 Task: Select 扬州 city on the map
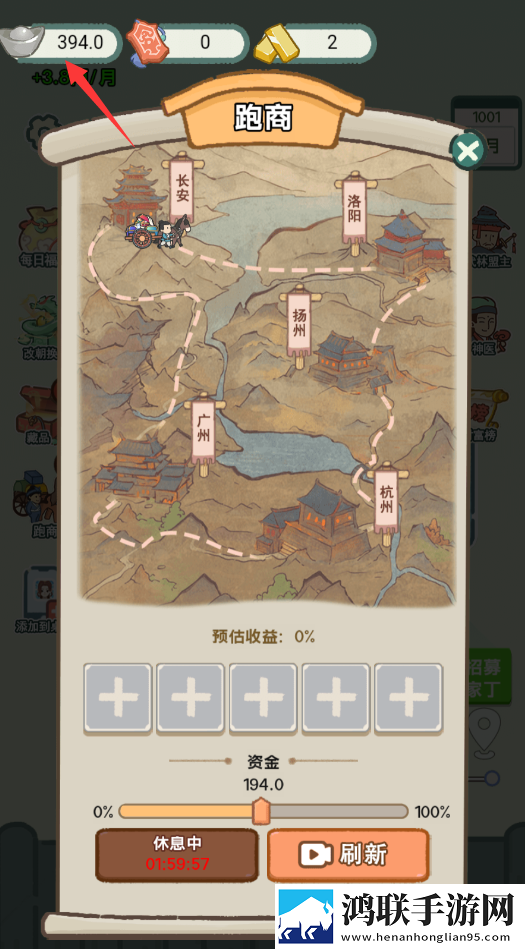300,323
